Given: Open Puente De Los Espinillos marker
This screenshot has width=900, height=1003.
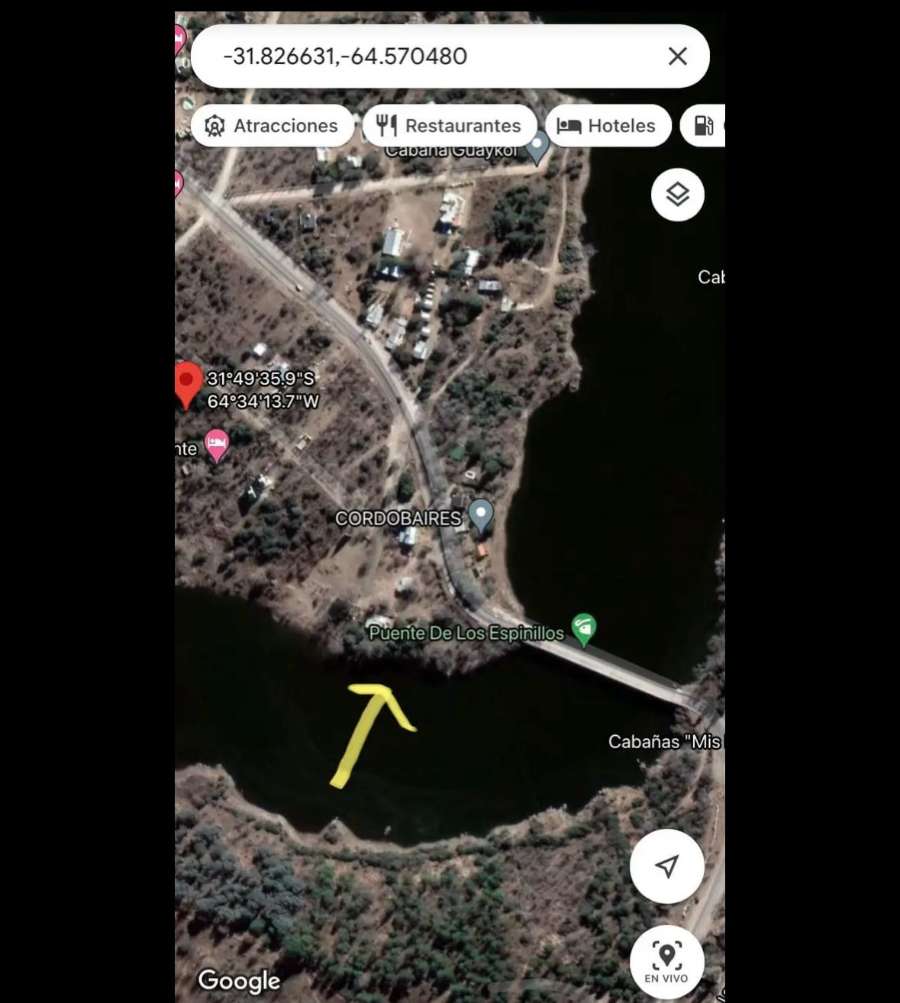Looking at the screenshot, I should coord(583,629).
